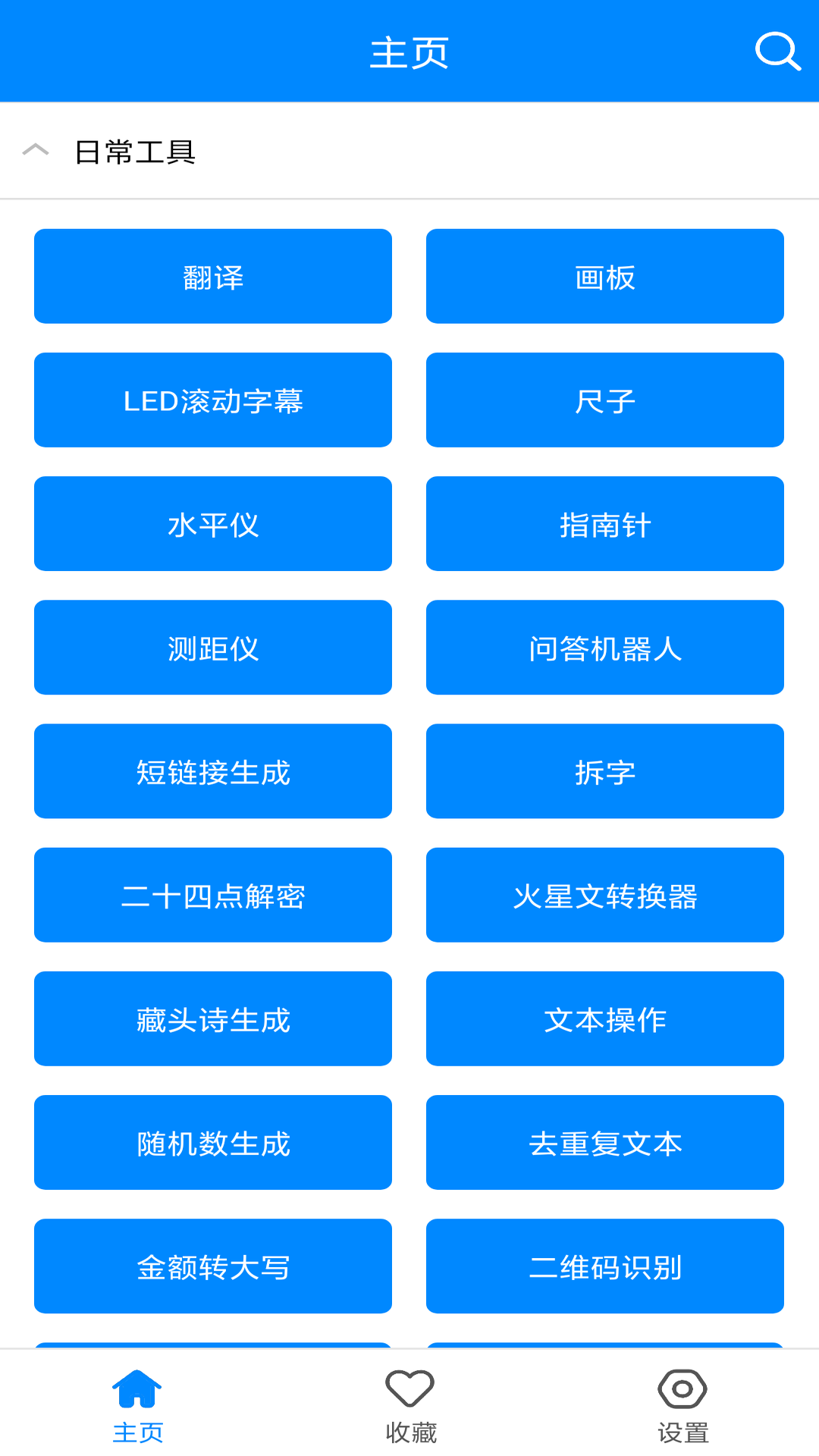
Task: Open the 测距仪 rangefinder tool
Action: pyautogui.click(x=213, y=648)
